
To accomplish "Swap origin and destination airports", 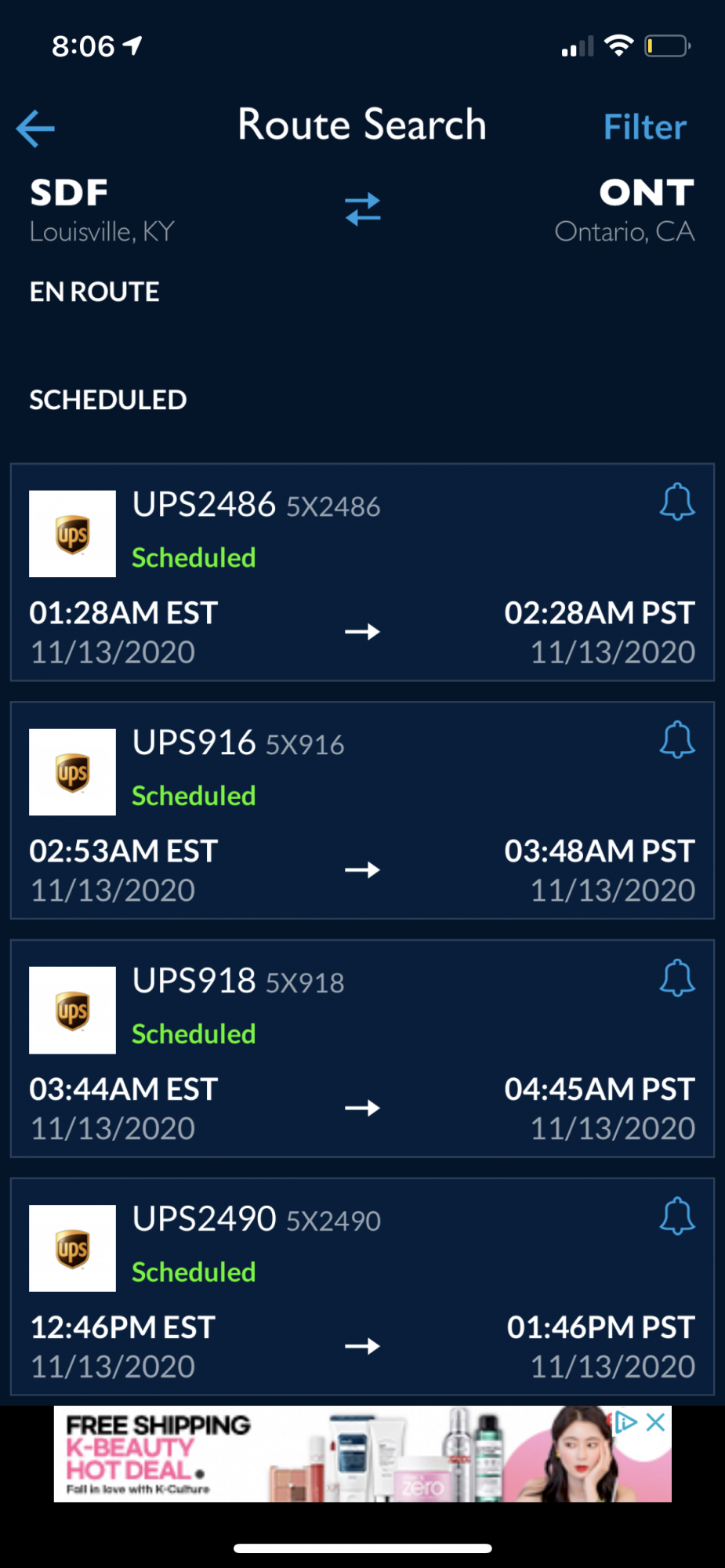I will tap(362, 209).
